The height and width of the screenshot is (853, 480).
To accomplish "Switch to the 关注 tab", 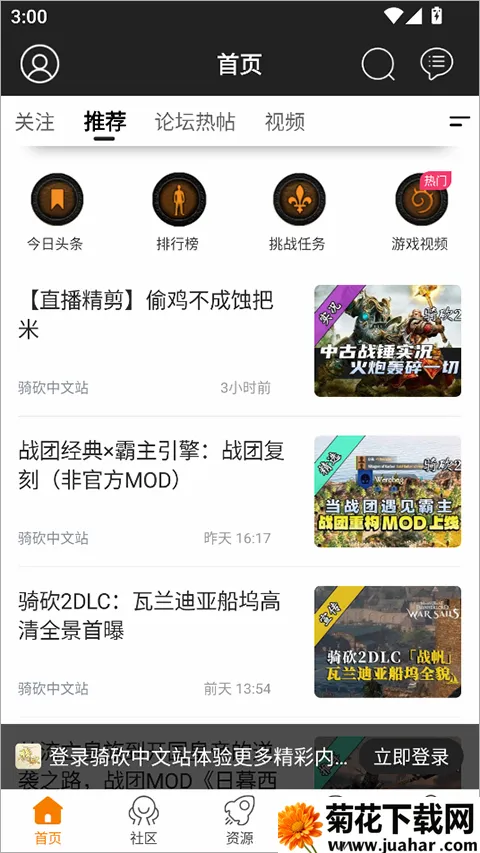I will (x=35, y=122).
